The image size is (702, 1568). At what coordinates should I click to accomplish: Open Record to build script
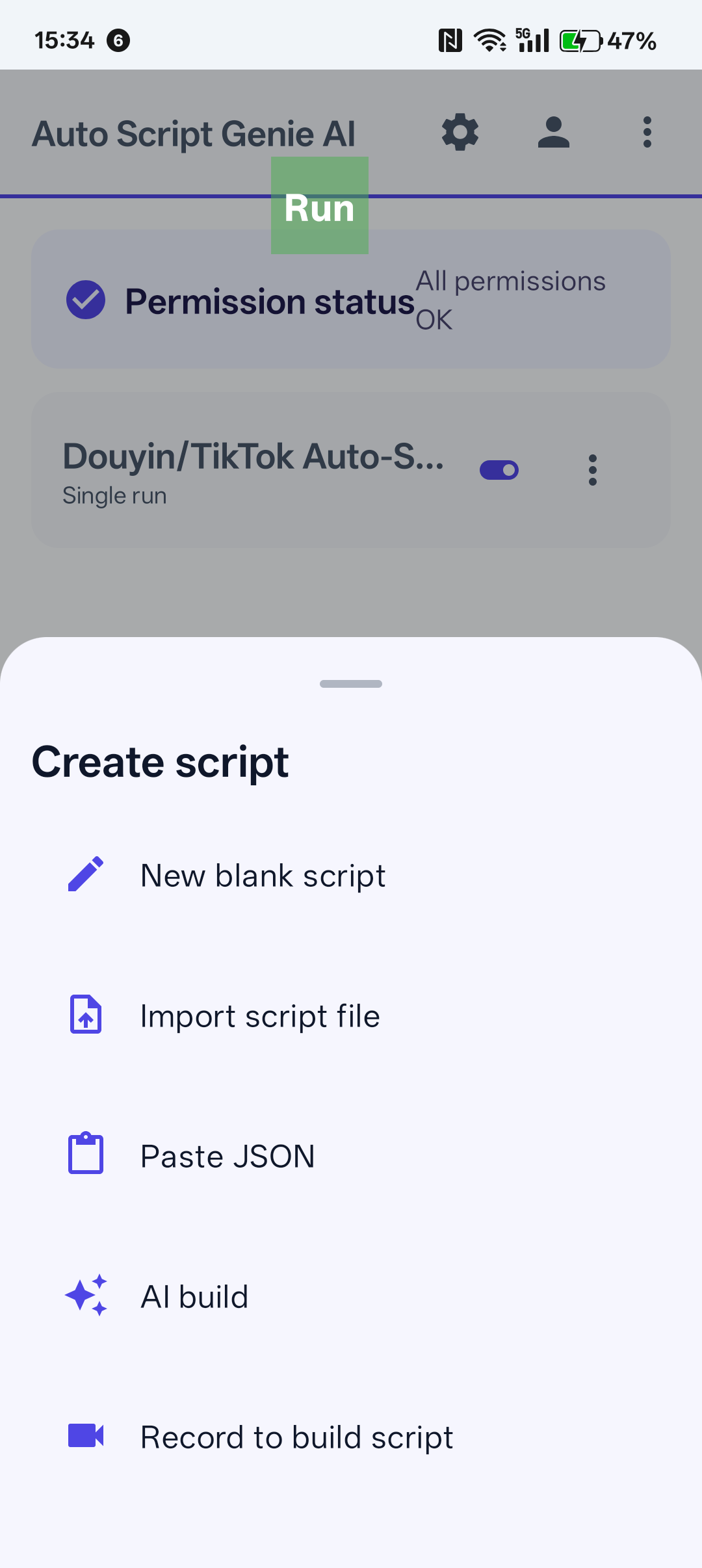[x=296, y=1436]
